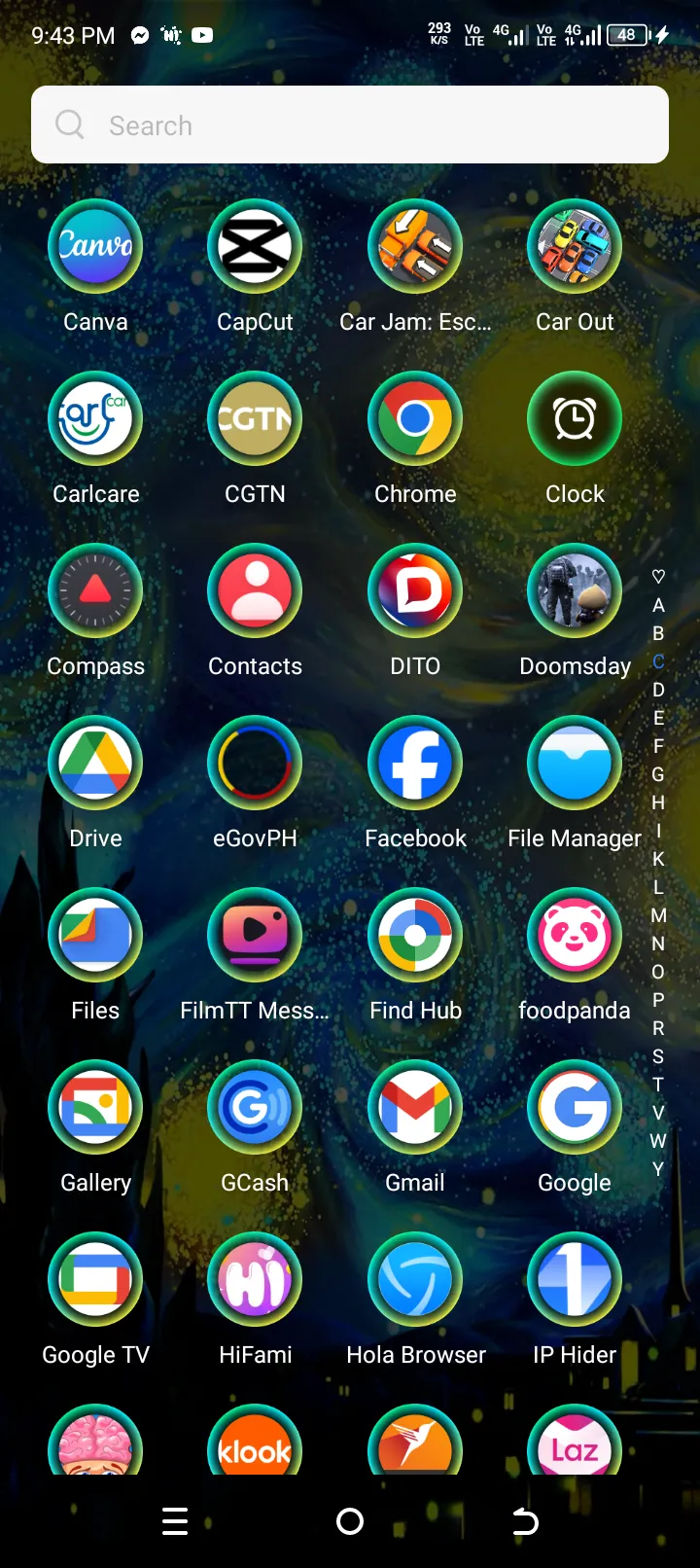Open the Clock app
This screenshot has height=1568, width=700.
pyautogui.click(x=575, y=419)
